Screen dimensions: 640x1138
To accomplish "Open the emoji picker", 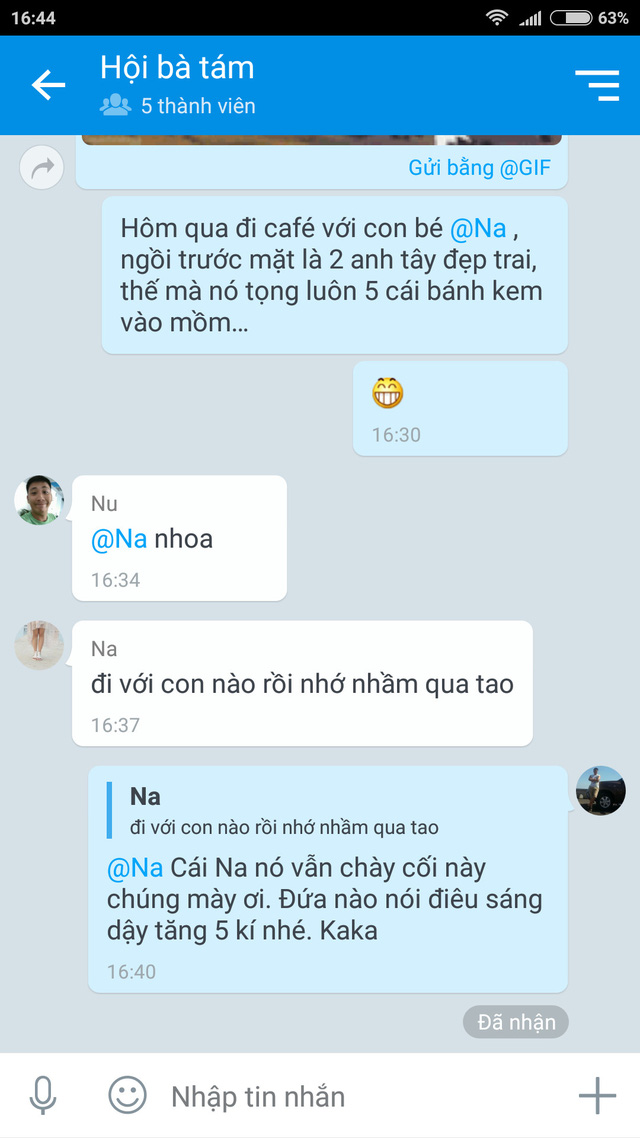I will [127, 1096].
